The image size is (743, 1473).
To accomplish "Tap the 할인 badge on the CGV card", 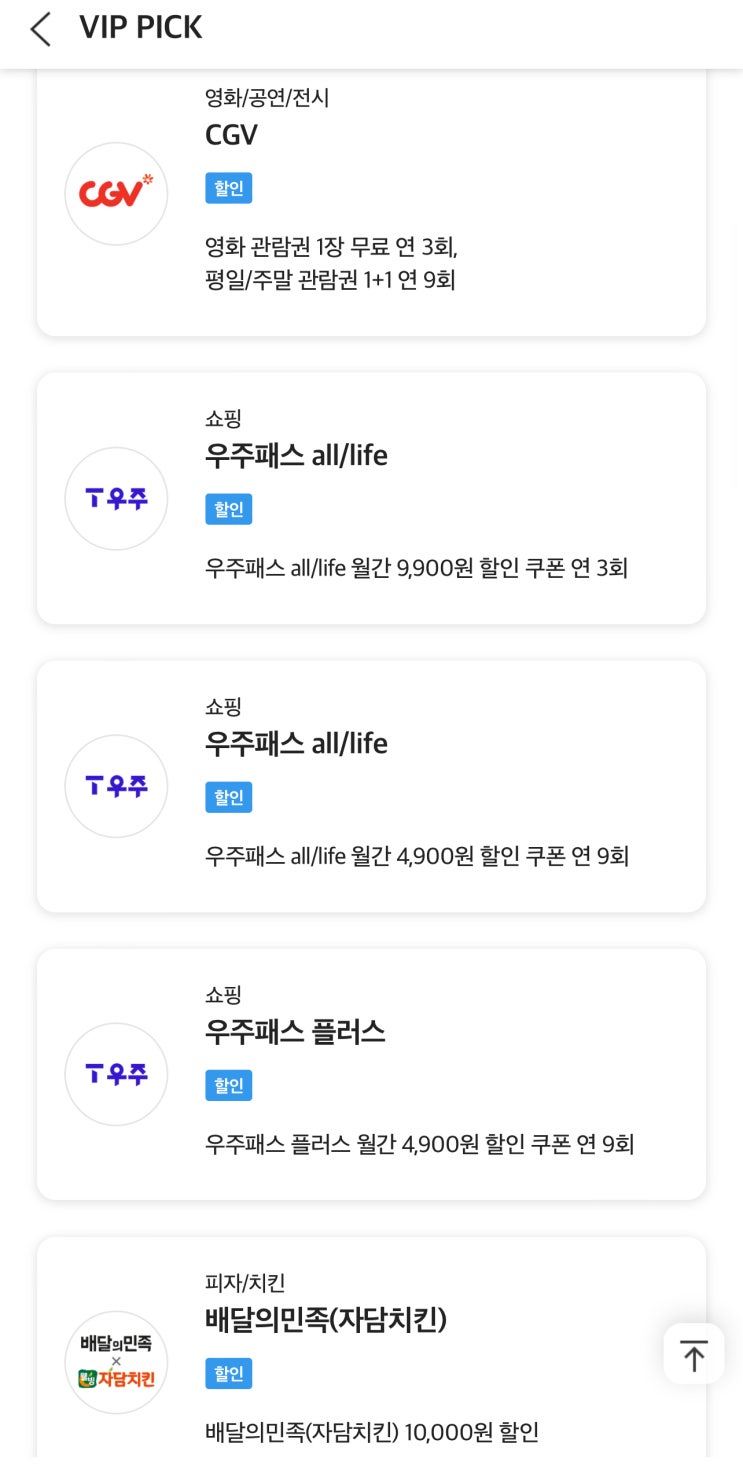I will (x=228, y=188).
